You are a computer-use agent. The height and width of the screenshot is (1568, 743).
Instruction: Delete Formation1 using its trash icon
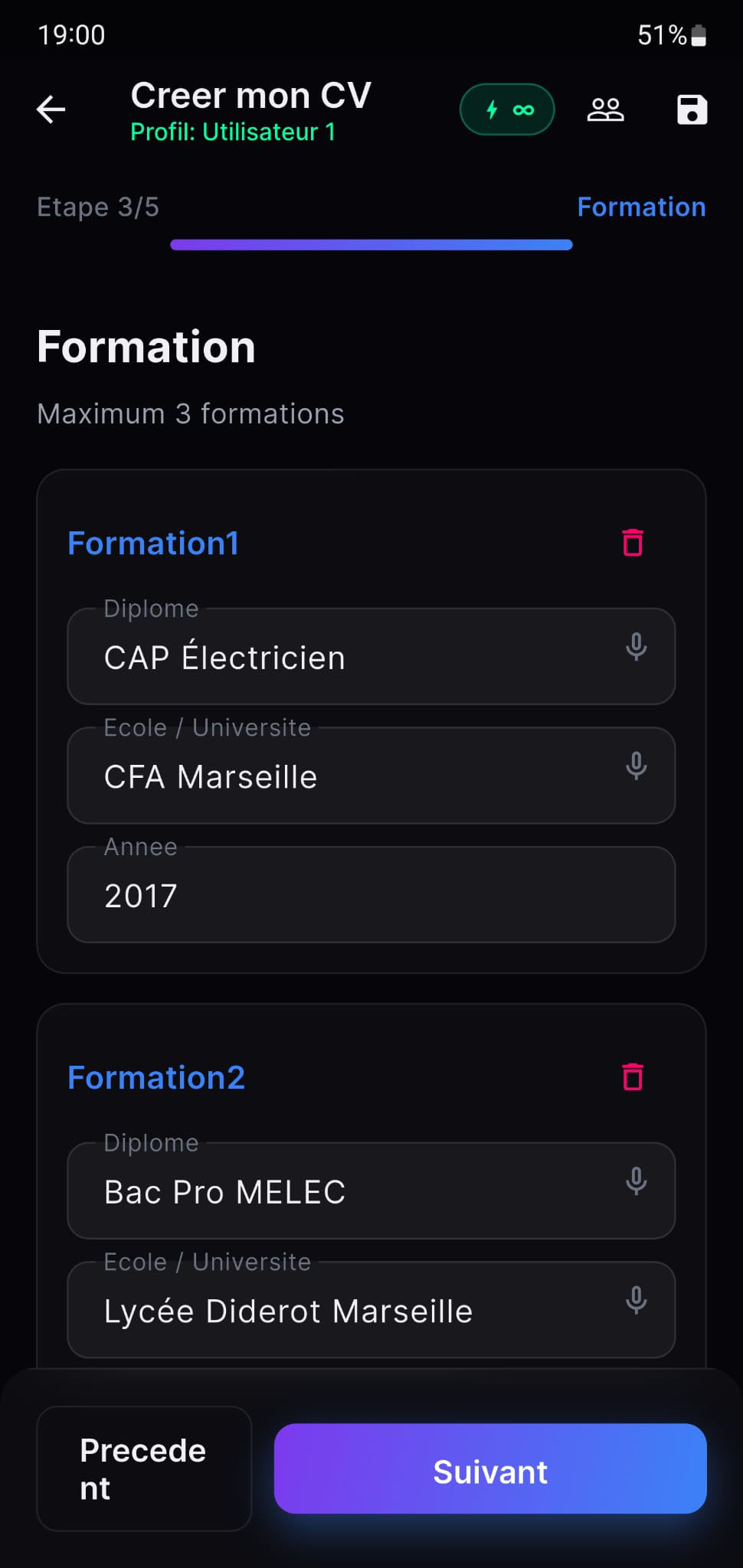click(632, 543)
